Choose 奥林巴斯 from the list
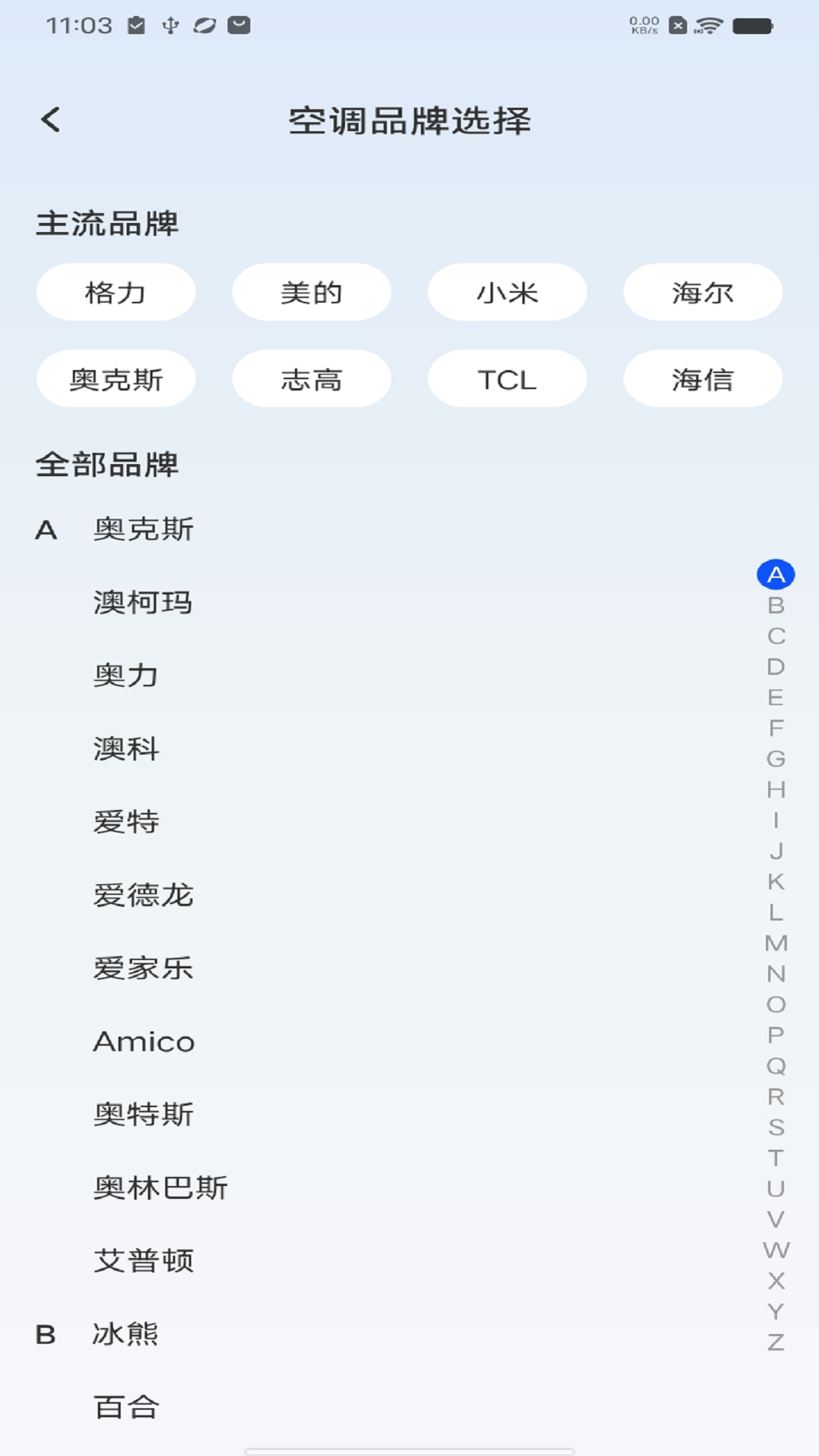Image resolution: width=819 pixels, height=1456 pixels. [161, 1188]
